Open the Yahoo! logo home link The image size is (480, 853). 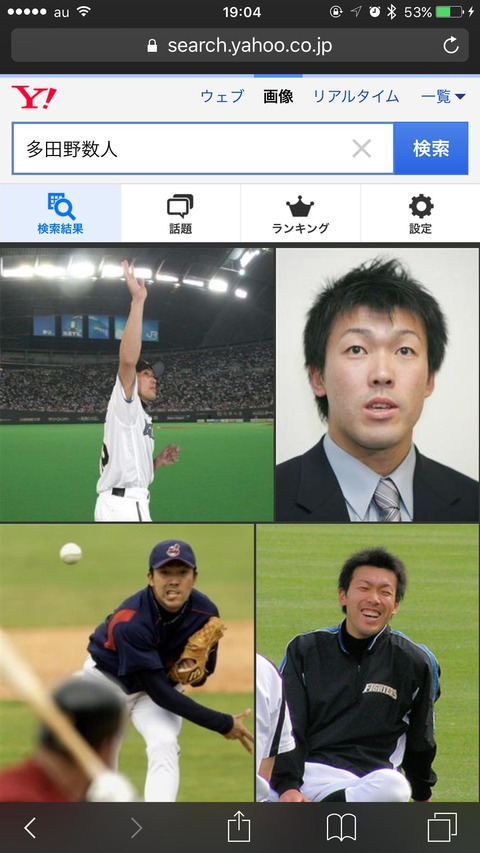pos(34,97)
